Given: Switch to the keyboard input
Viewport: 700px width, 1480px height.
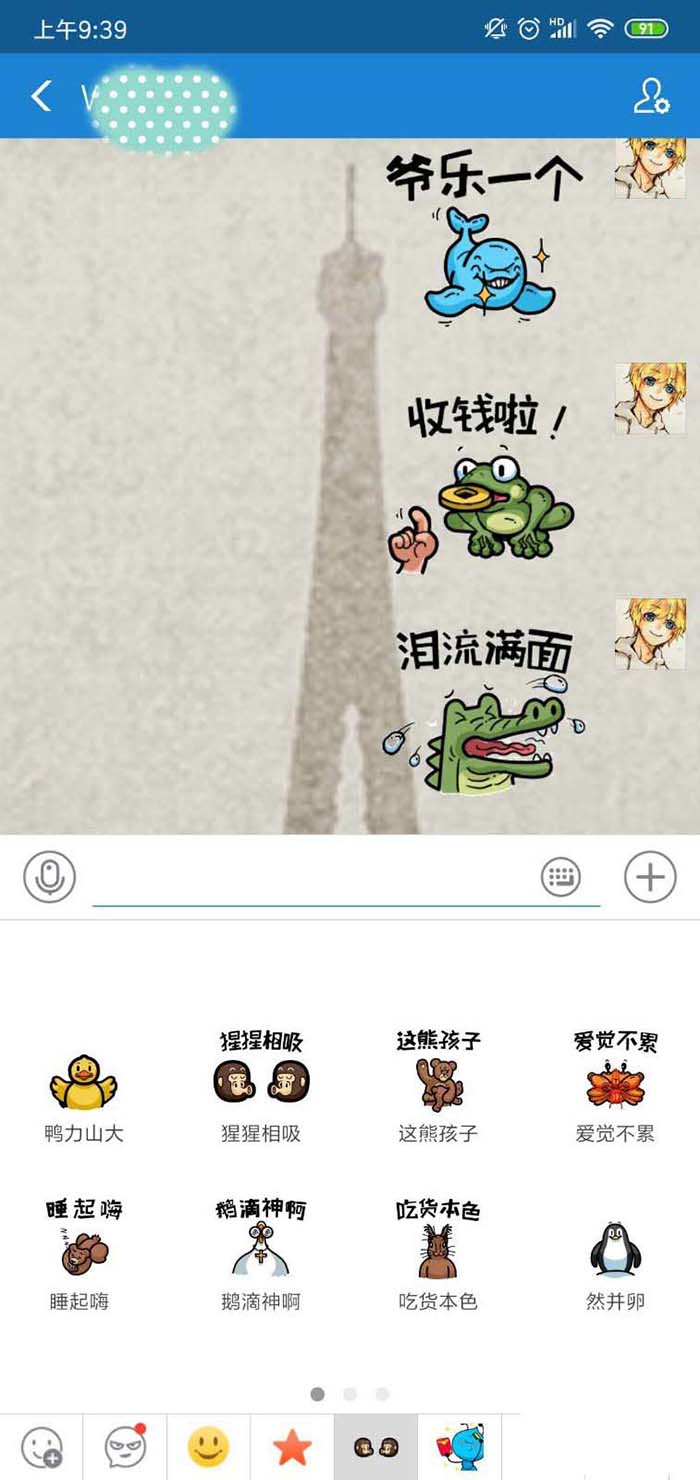Looking at the screenshot, I should coord(561,878).
